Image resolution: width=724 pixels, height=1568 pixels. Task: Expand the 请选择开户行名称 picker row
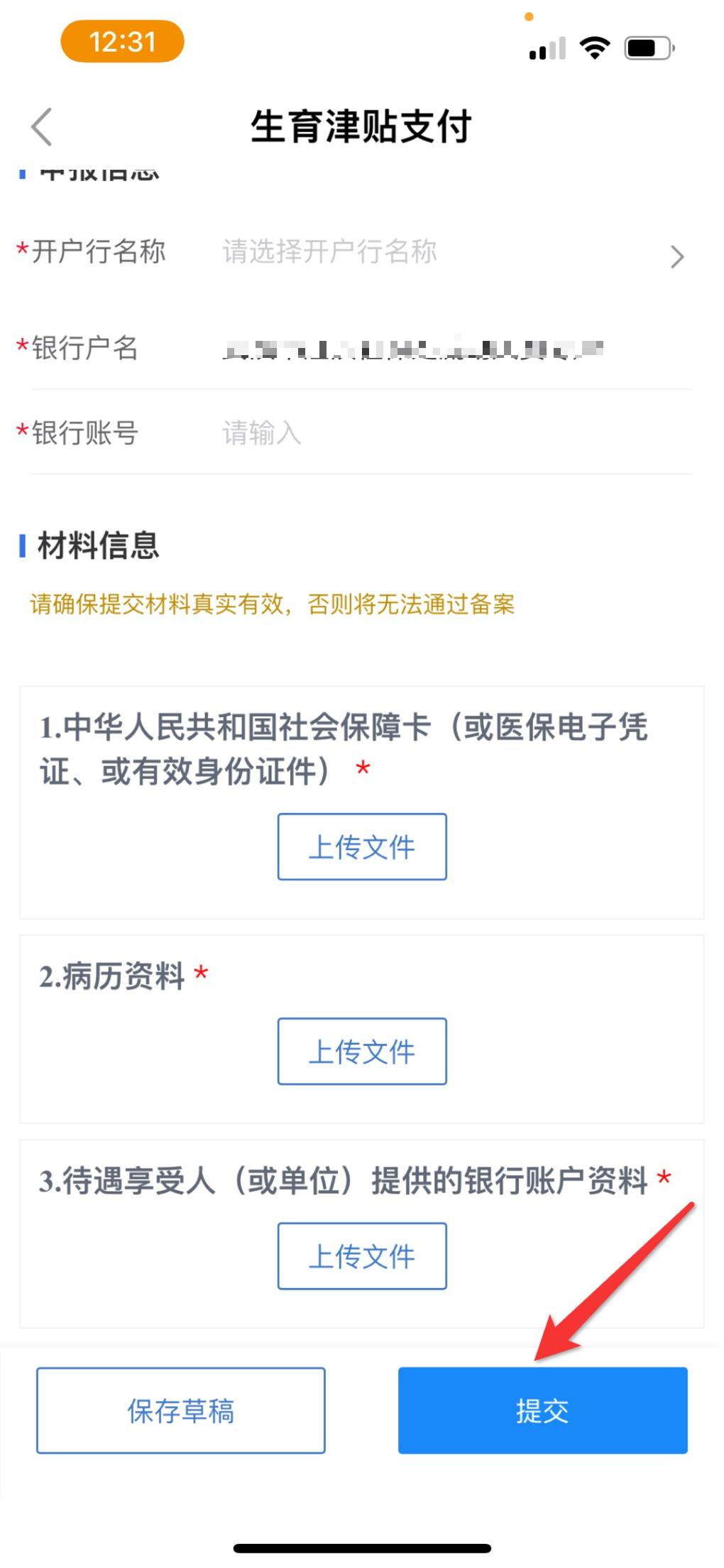tap(329, 254)
